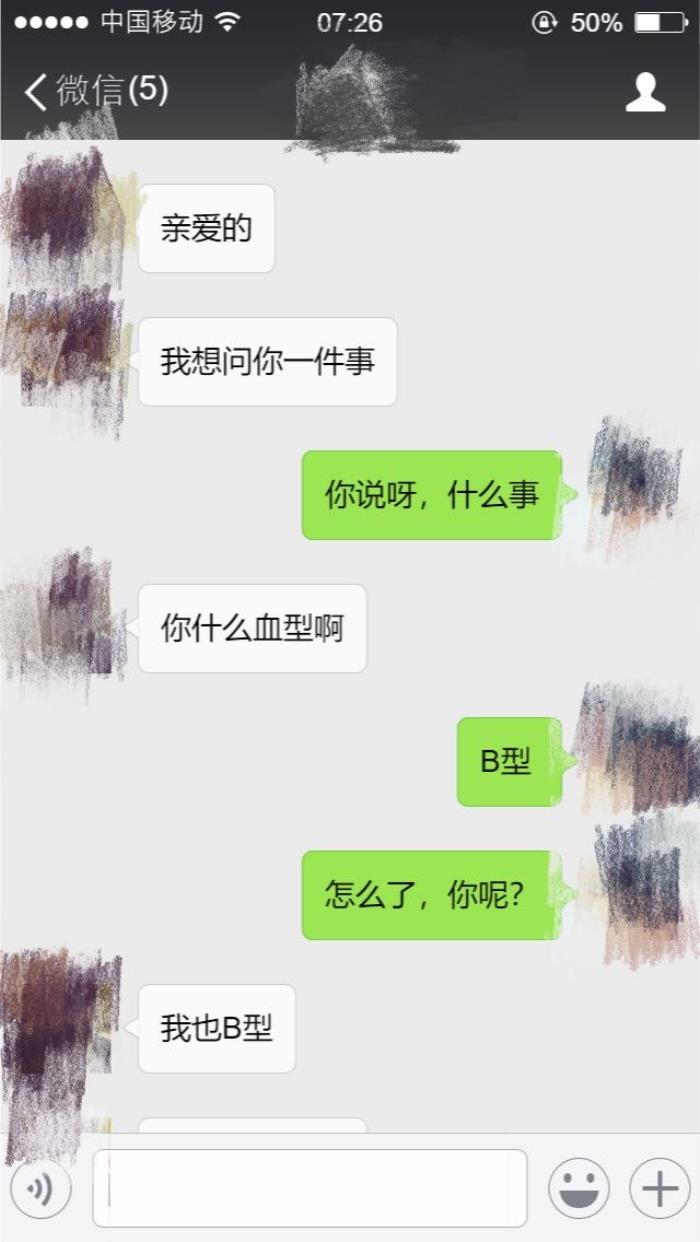This screenshot has height=1242, width=700.
Task: Open the chat details profile icon
Action: (645, 92)
